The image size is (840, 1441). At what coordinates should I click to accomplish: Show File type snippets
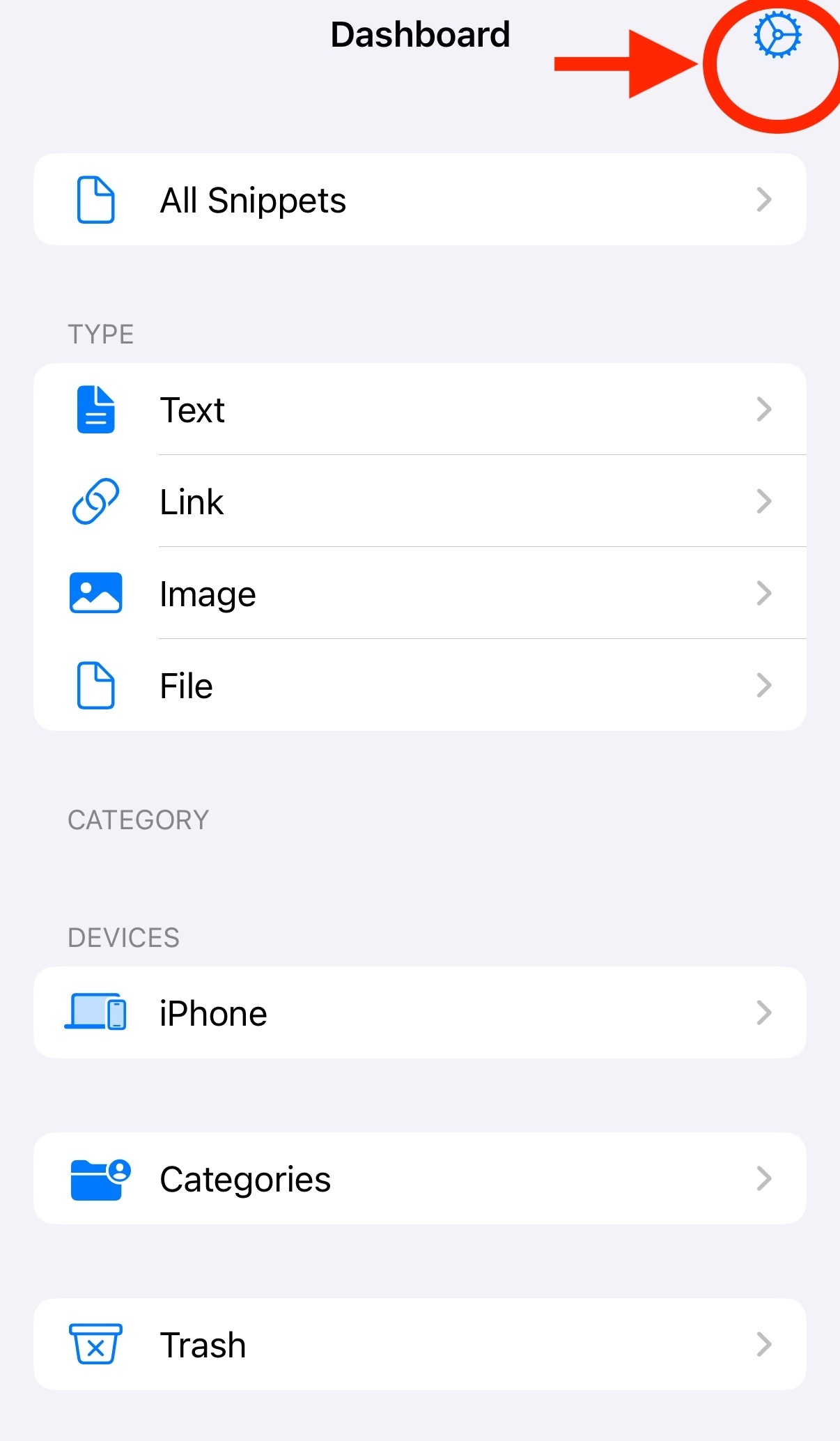pos(420,685)
